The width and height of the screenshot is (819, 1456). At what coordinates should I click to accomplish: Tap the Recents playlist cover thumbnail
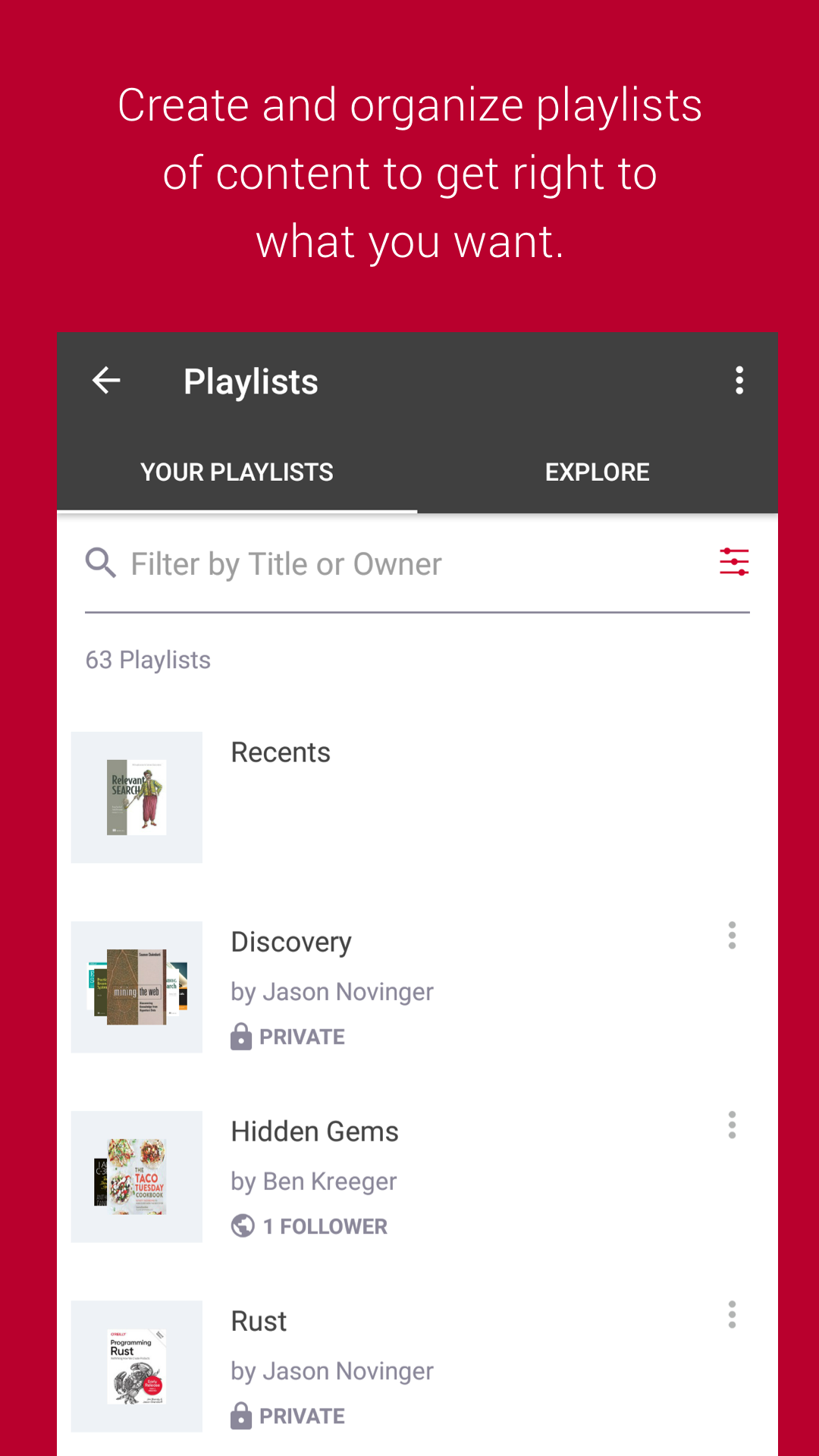(x=136, y=797)
